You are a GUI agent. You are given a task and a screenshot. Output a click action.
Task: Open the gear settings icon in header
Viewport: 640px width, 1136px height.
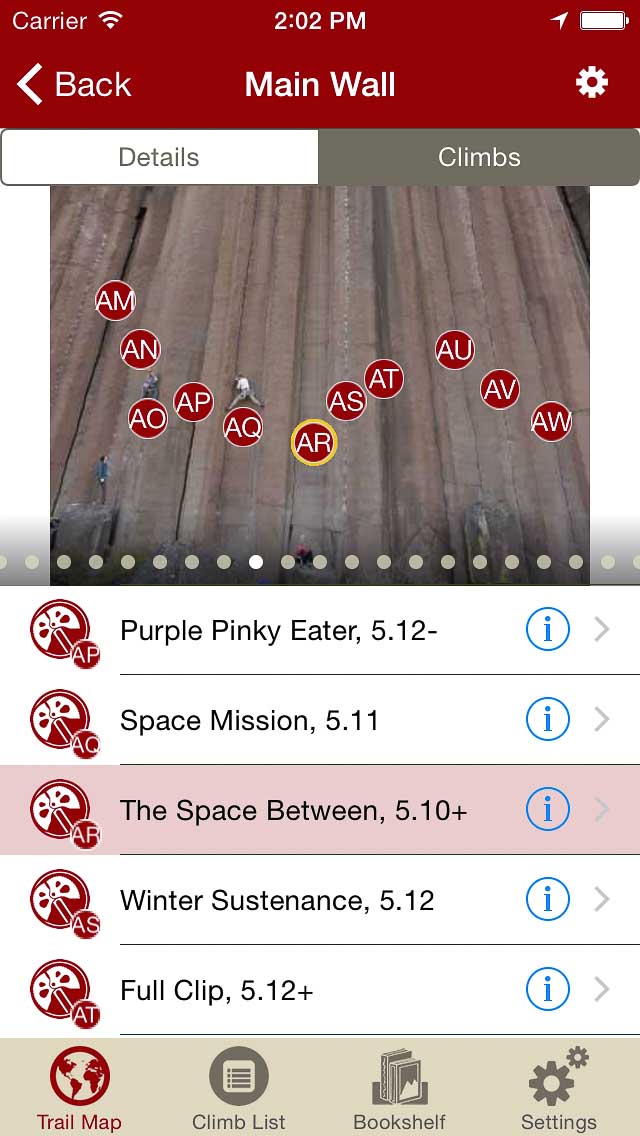[592, 83]
